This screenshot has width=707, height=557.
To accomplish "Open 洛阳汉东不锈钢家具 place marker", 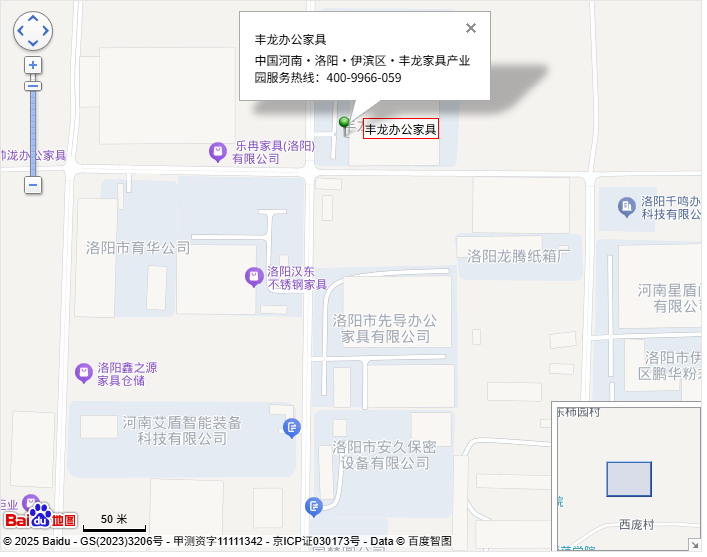I will pos(254,276).
